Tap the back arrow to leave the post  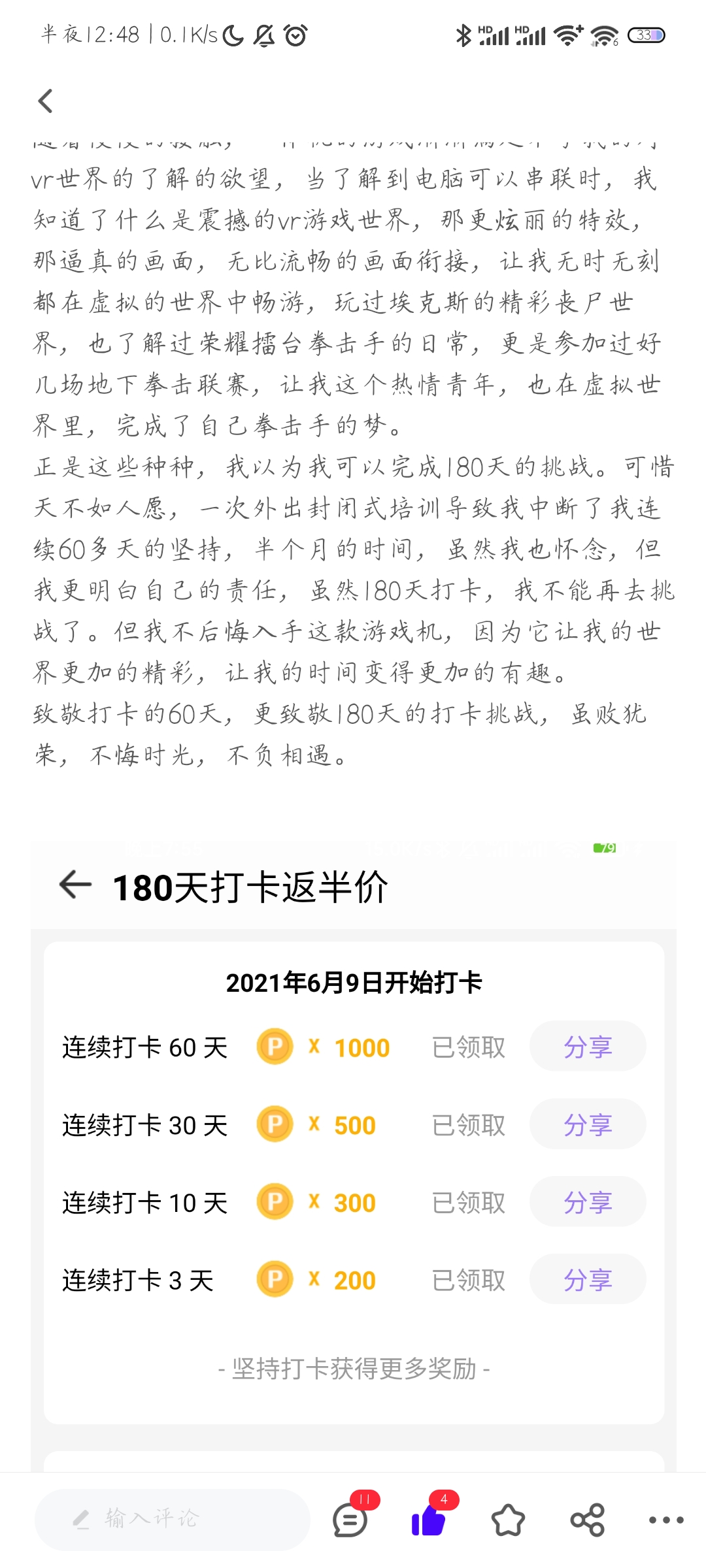pyautogui.click(x=44, y=101)
